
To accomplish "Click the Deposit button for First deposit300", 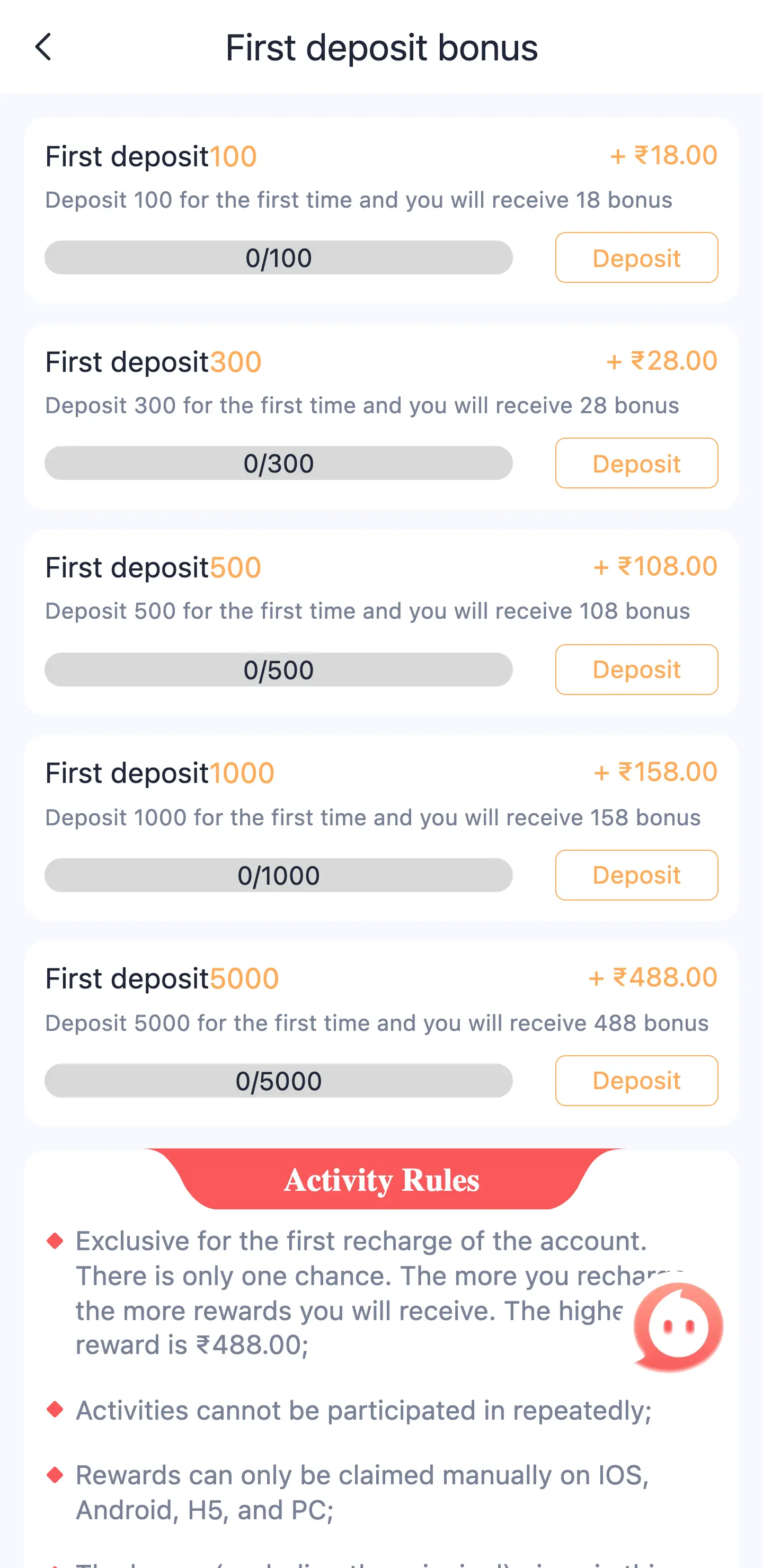I will pos(636,463).
